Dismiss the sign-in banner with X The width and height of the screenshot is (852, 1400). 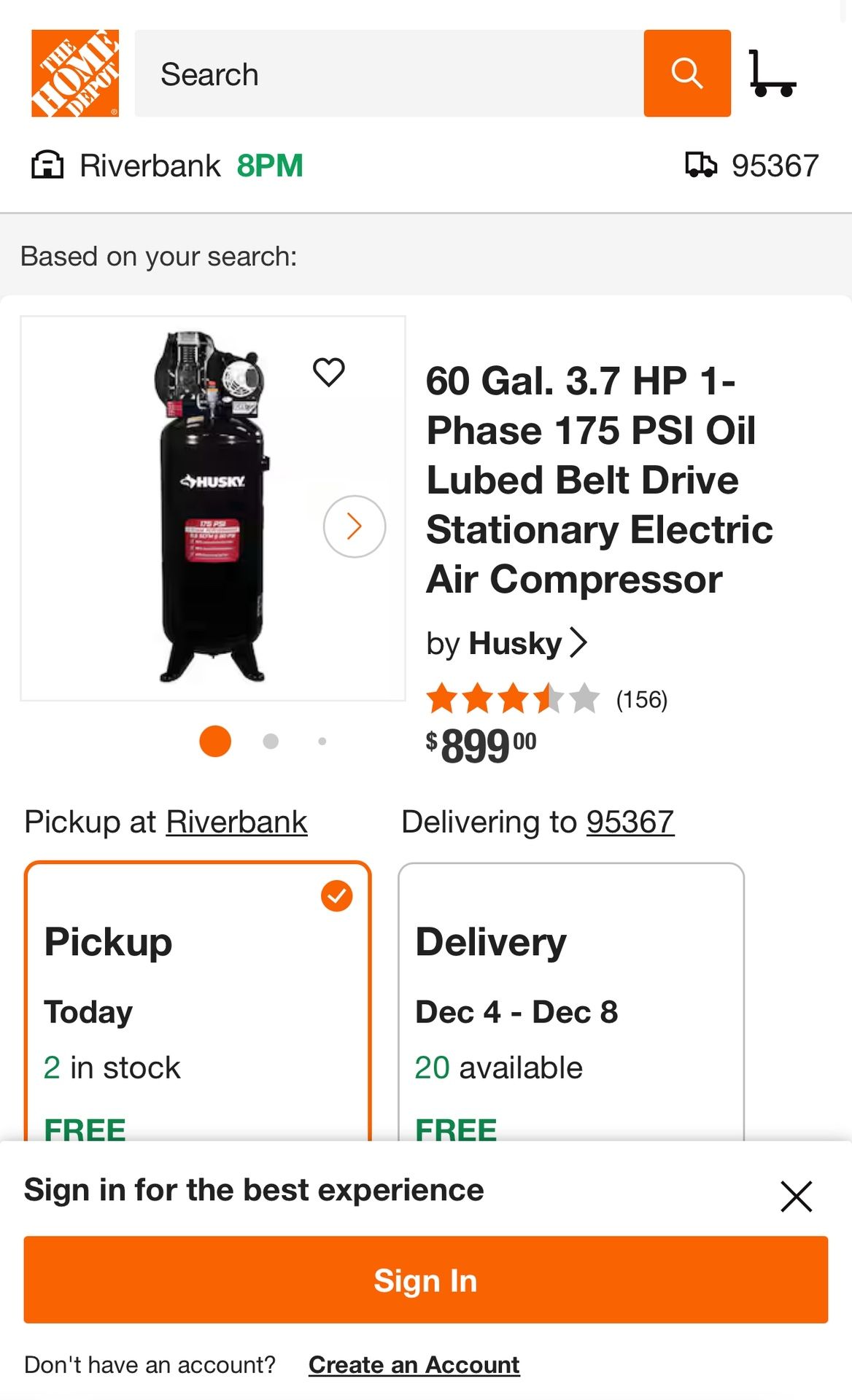click(x=794, y=1197)
